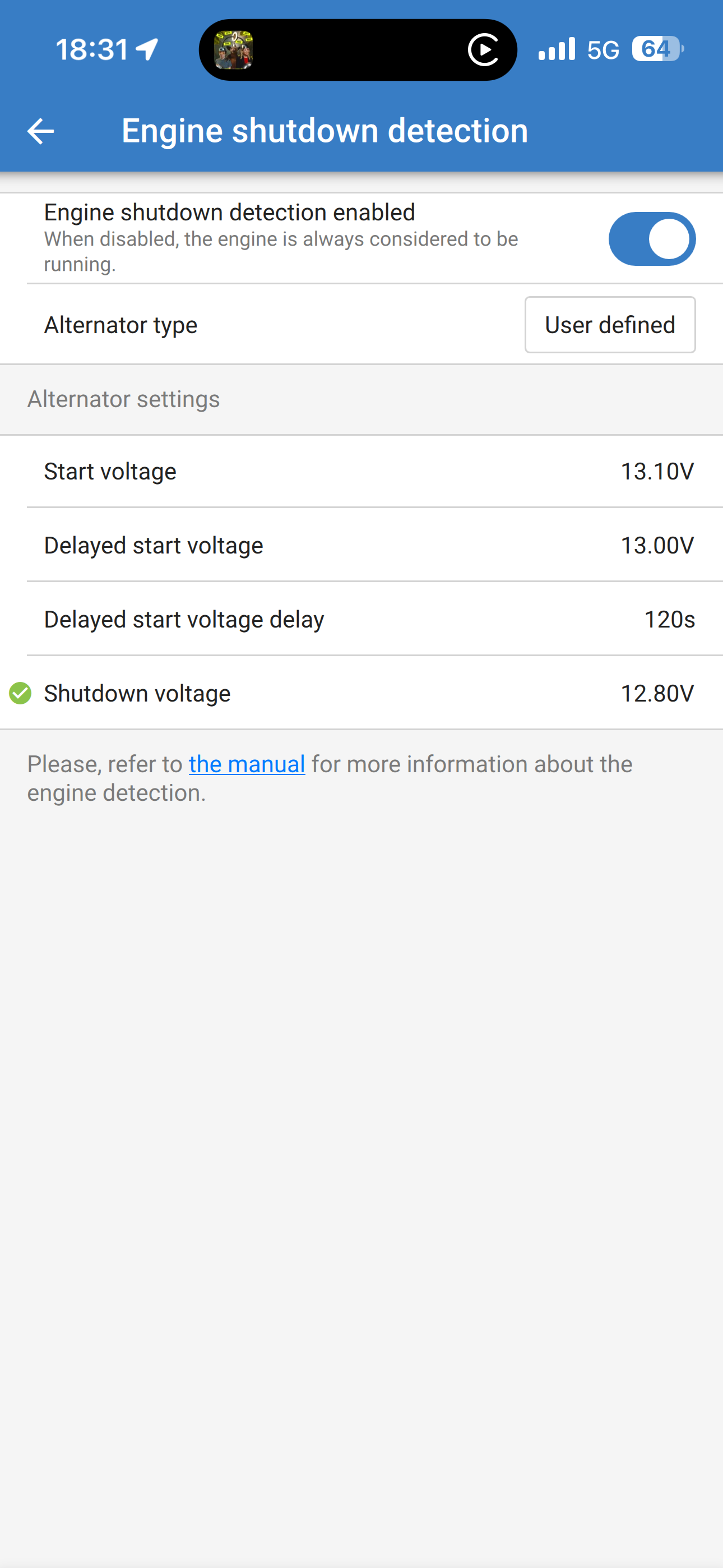The image size is (723, 1568).
Task: Go back using the arrow icon
Action: click(41, 131)
